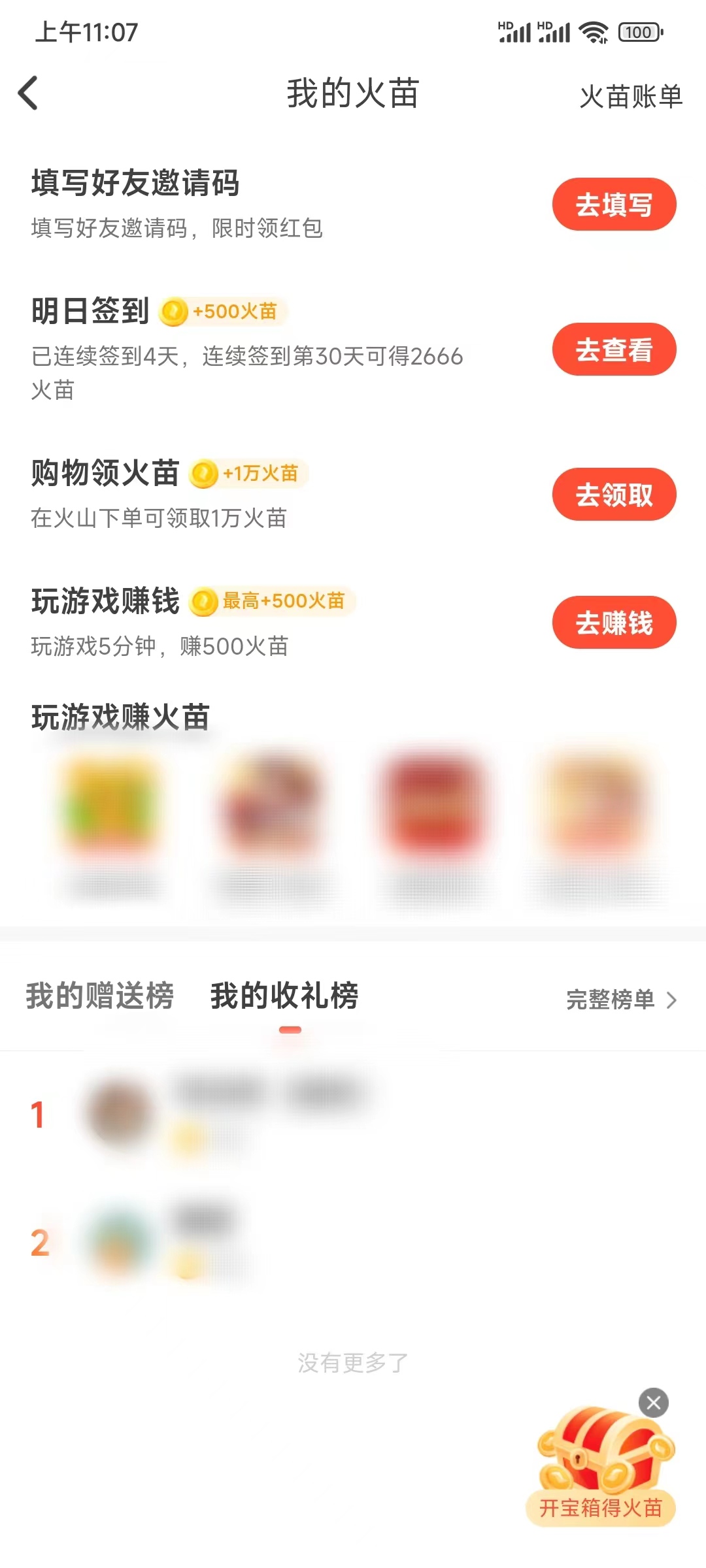706x1568 pixels.
Task: Go back from 我的火苗 page
Action: pyautogui.click(x=29, y=93)
